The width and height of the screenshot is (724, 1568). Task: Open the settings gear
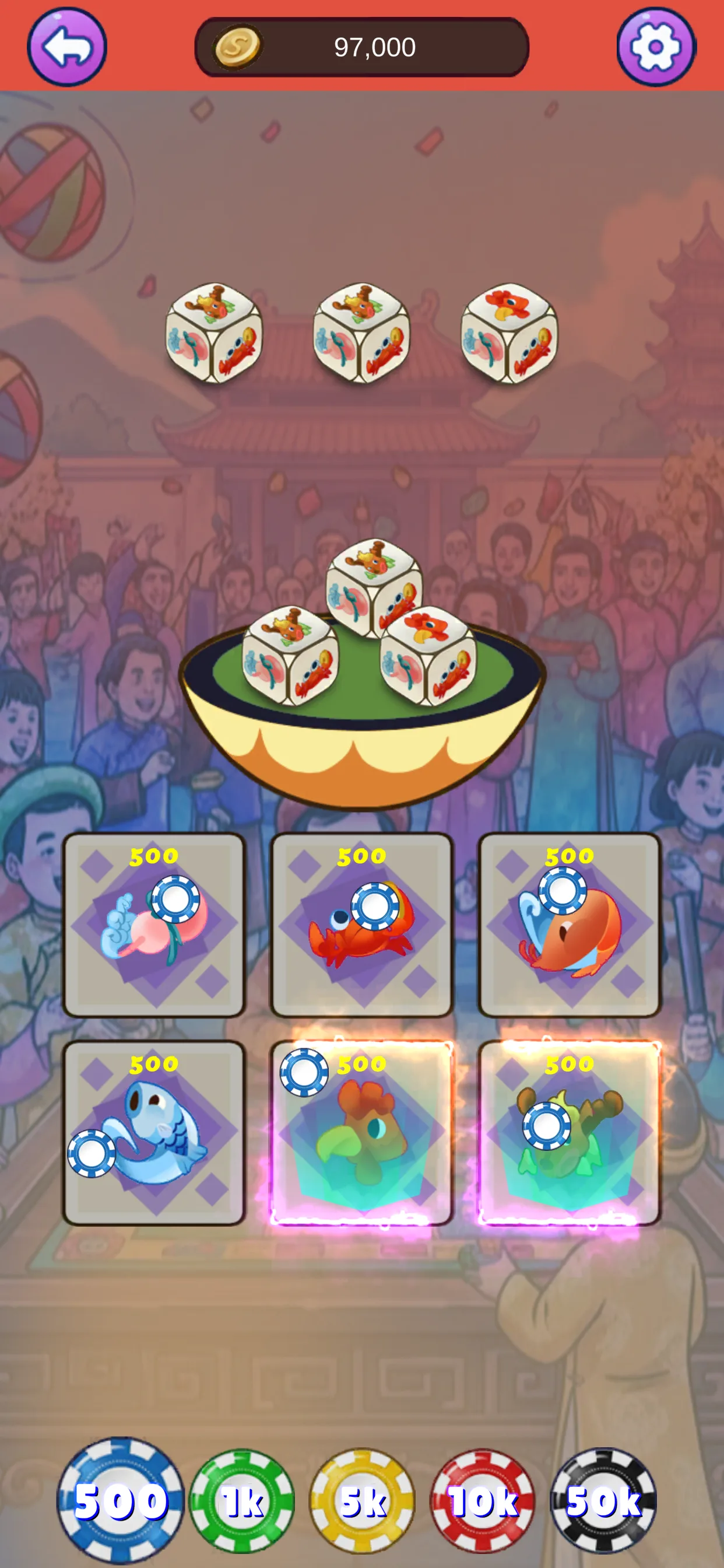[x=656, y=47]
